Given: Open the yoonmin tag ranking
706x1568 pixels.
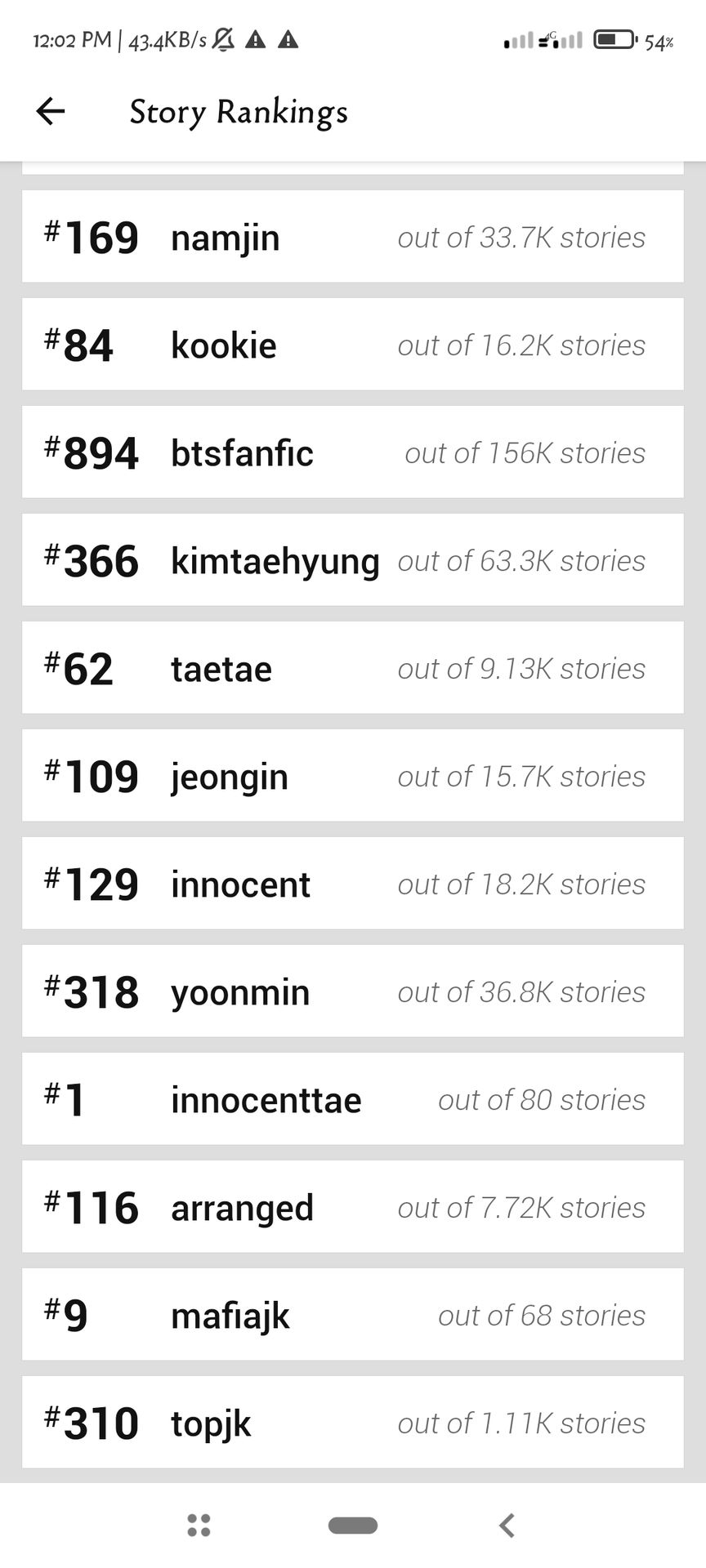Looking at the screenshot, I should pyautogui.click(x=353, y=991).
